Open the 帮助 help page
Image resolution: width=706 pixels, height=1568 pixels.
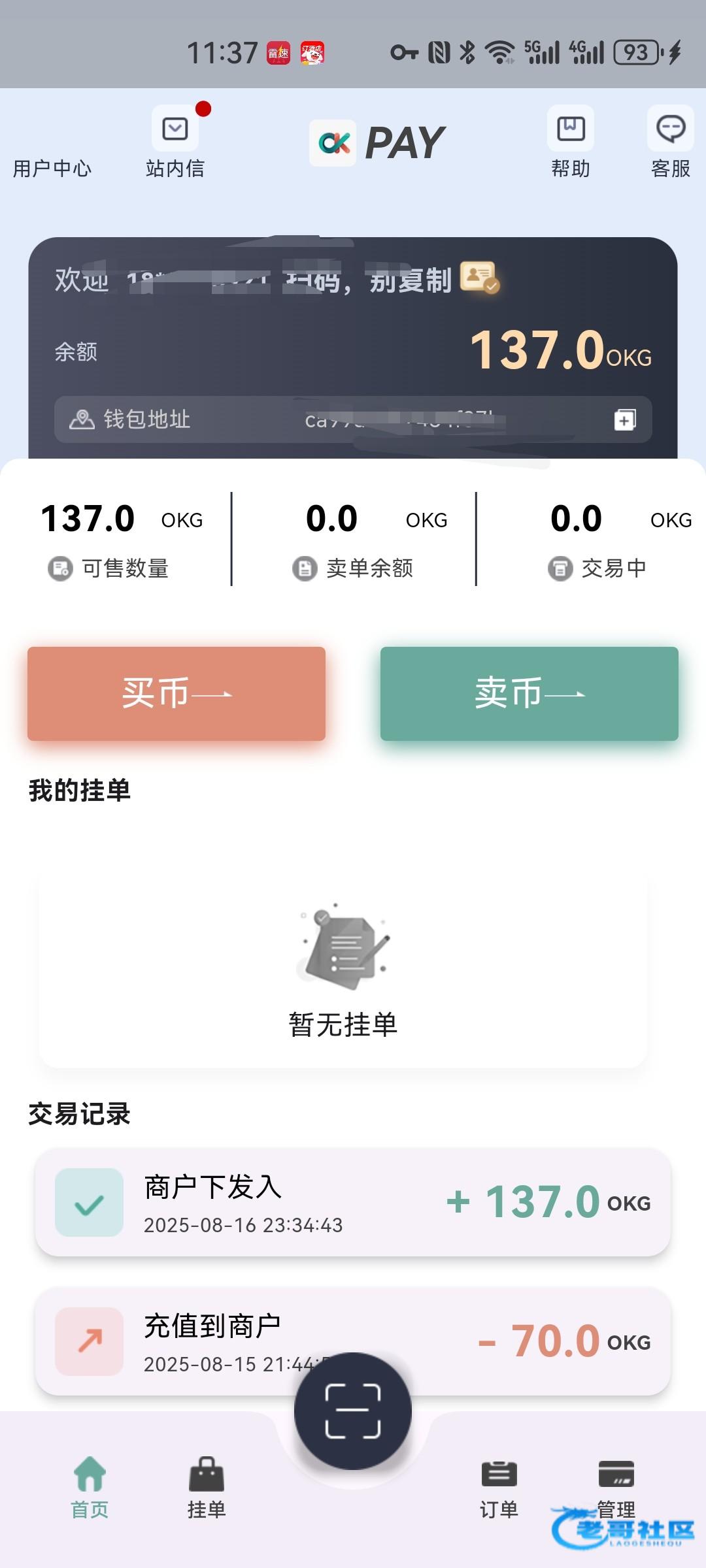pyautogui.click(x=571, y=141)
